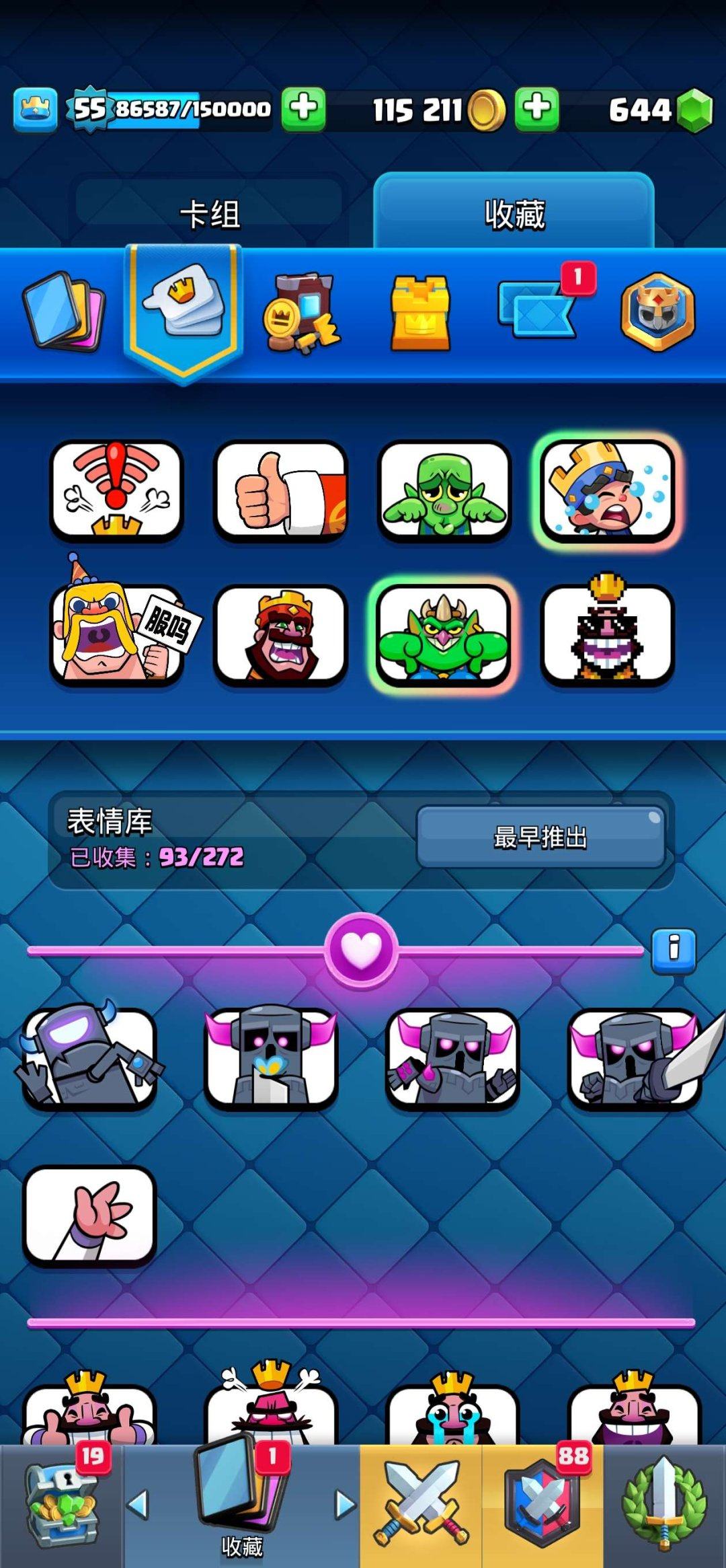
Task: Select the crying prince emote in the deck
Action: pyautogui.click(x=608, y=490)
